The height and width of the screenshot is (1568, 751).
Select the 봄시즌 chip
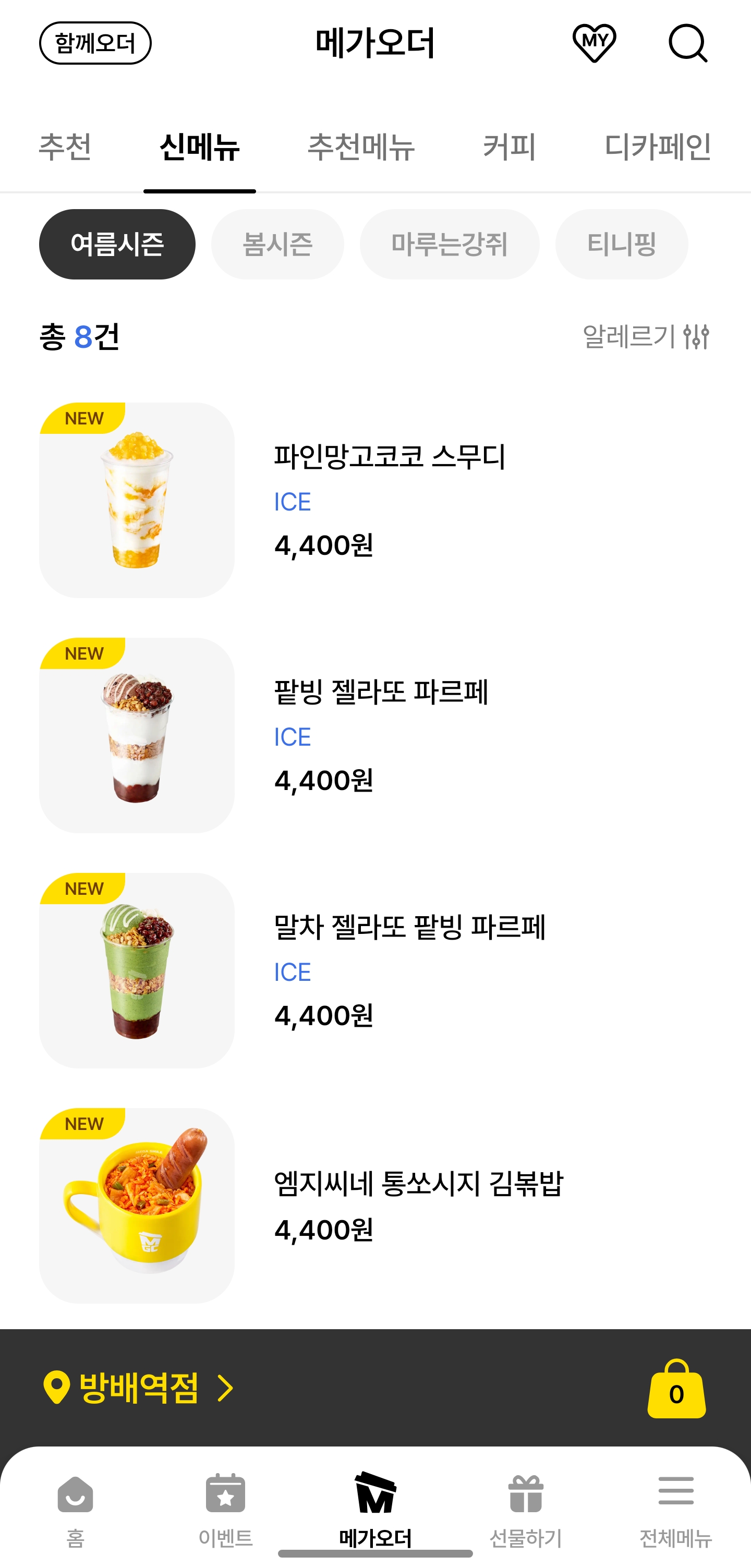click(x=277, y=245)
